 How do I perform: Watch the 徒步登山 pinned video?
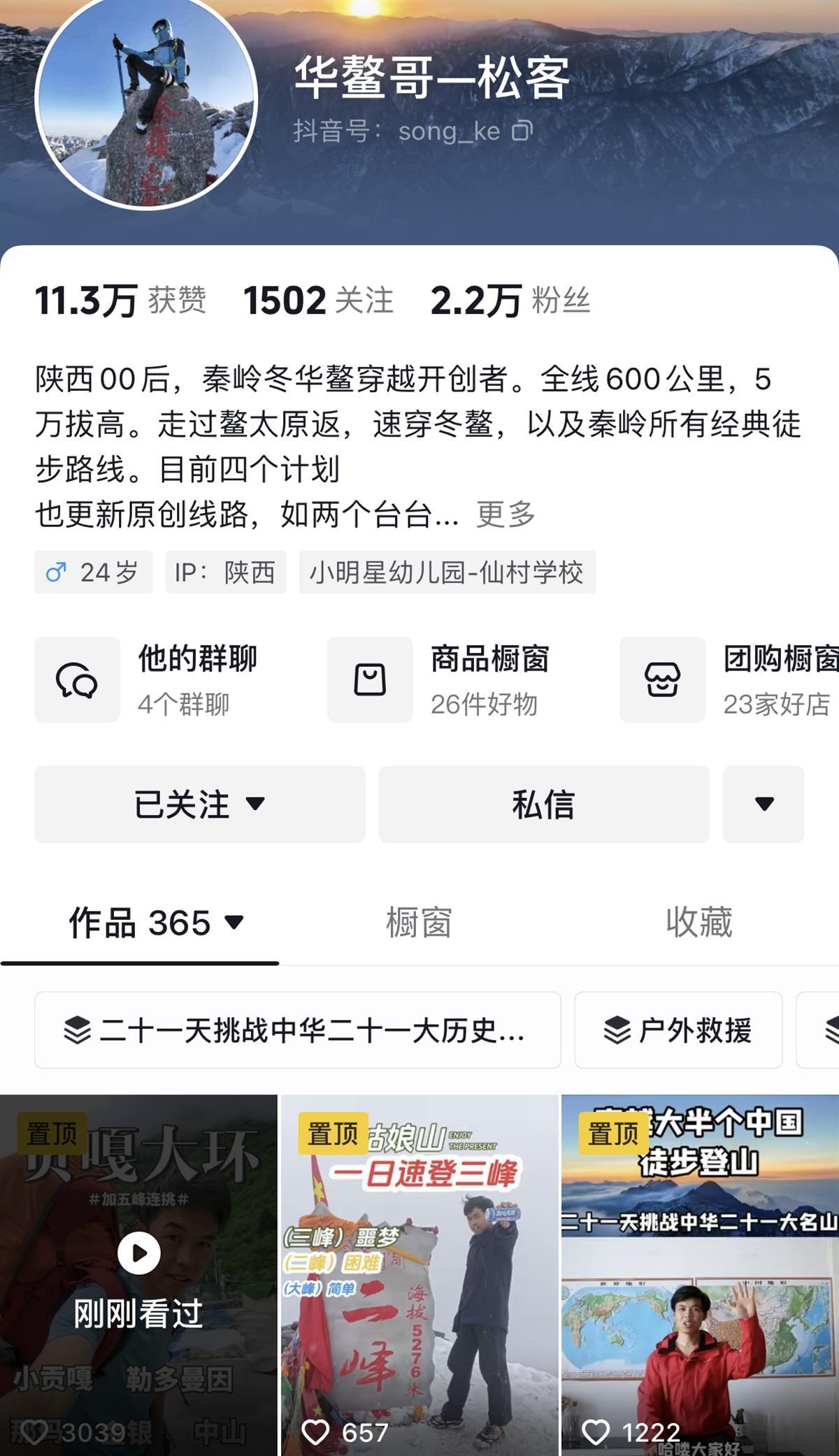[699, 1272]
